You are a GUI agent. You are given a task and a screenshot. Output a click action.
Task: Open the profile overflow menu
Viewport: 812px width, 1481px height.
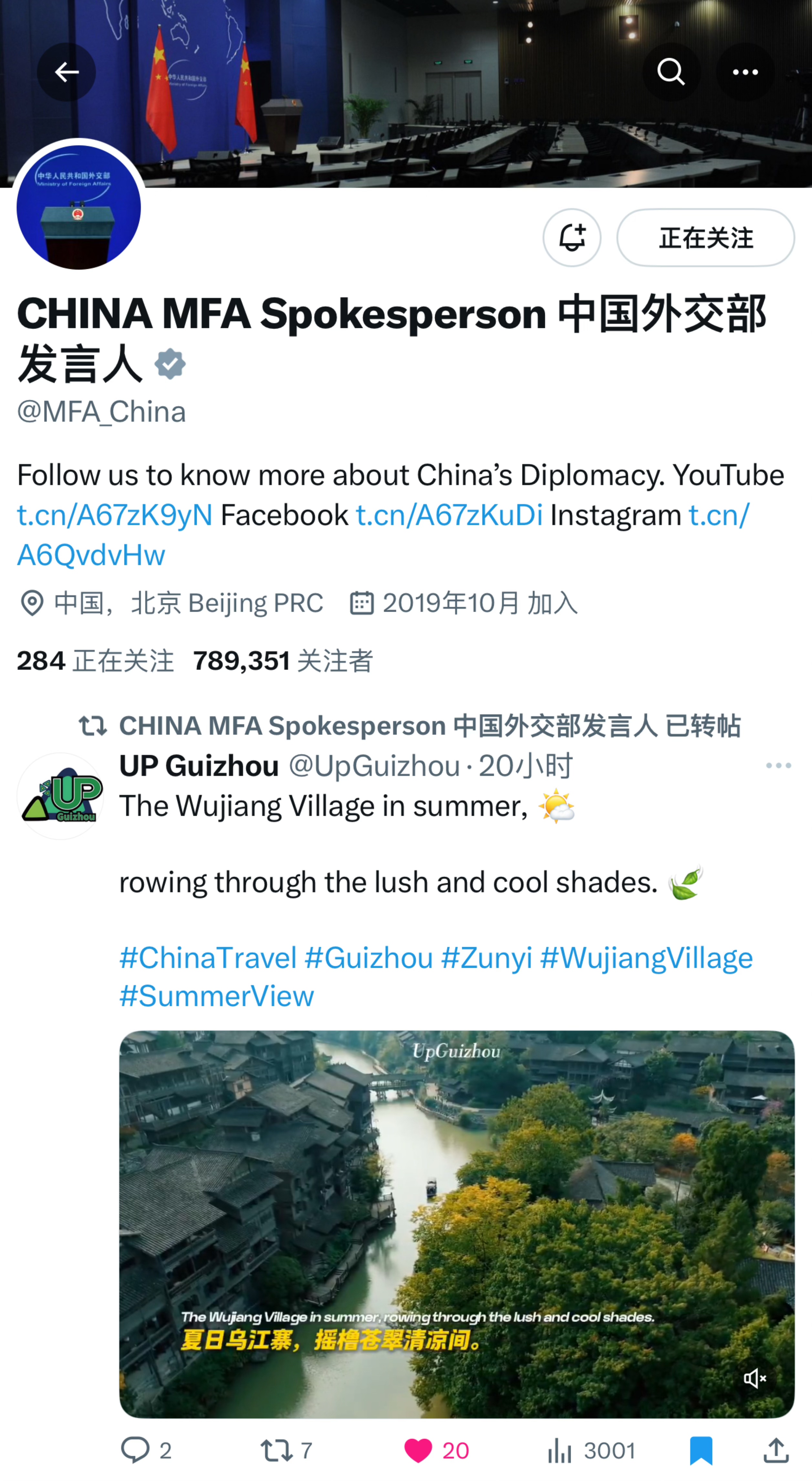point(745,72)
